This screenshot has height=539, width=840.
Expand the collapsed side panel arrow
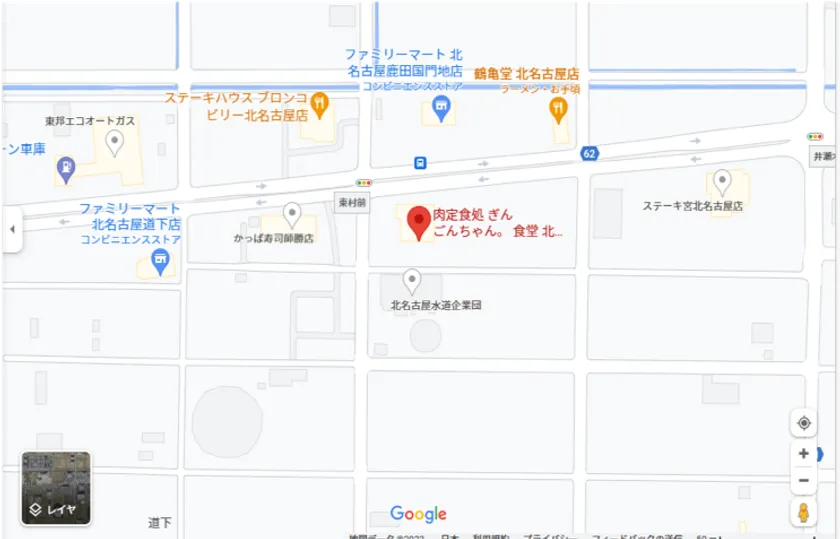[12, 229]
